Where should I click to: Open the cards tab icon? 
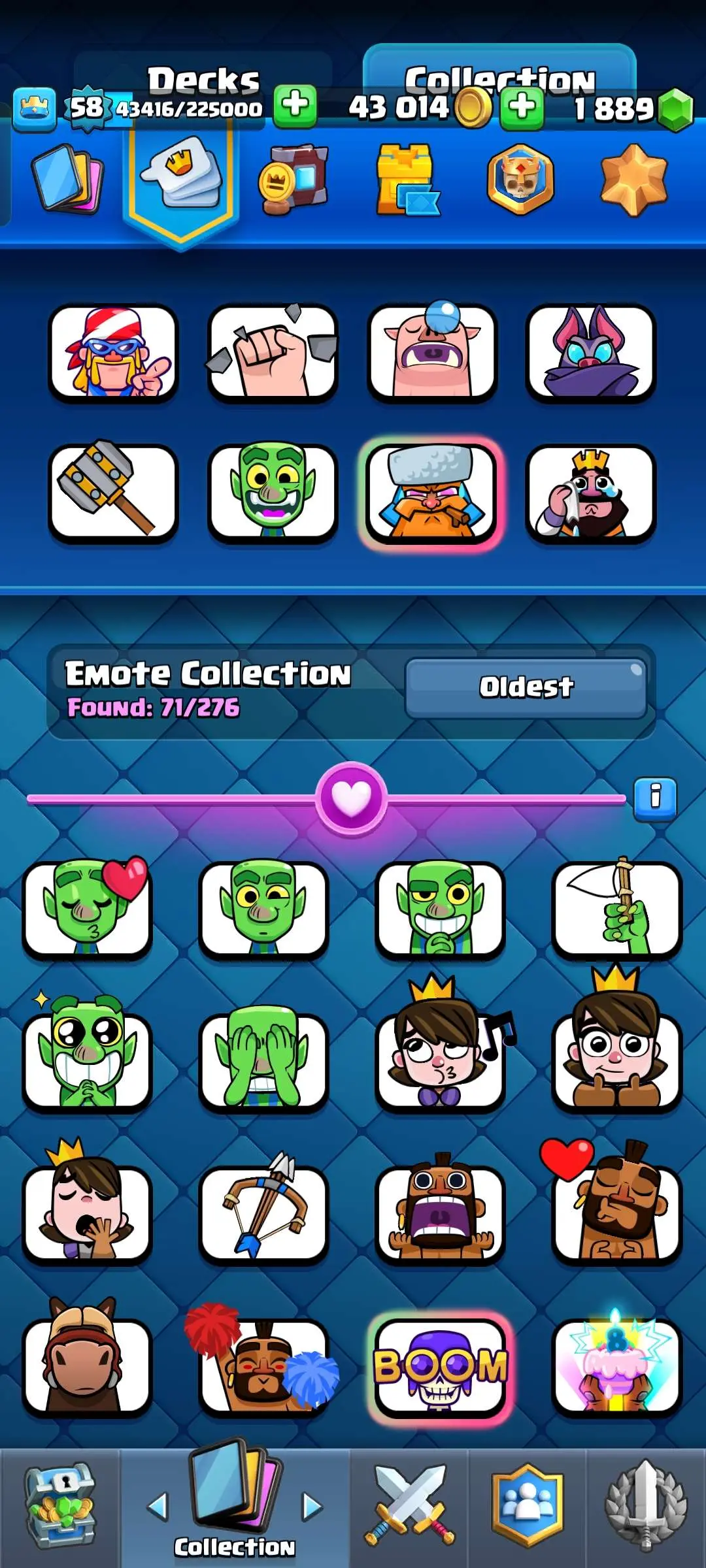(x=67, y=179)
